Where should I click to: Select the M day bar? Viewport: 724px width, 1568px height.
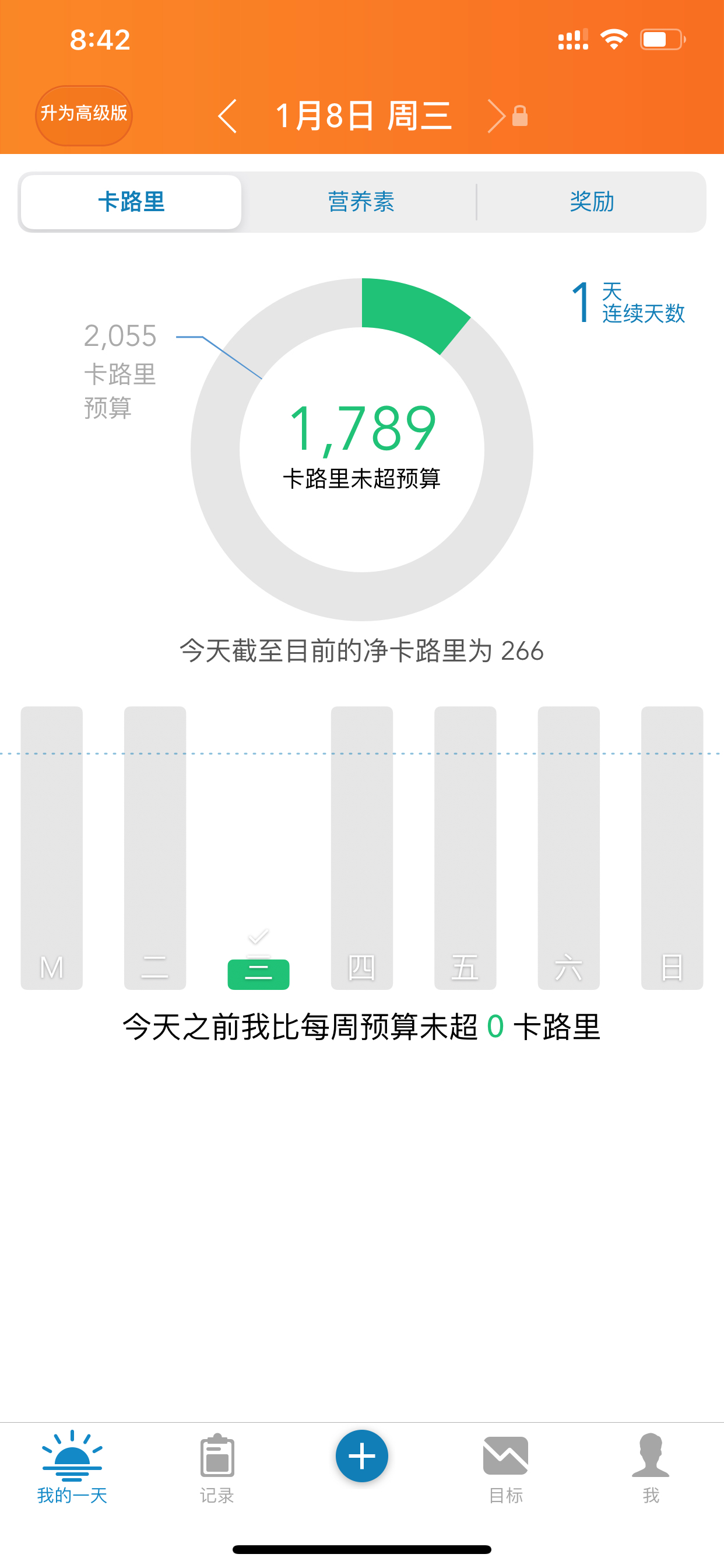52,848
